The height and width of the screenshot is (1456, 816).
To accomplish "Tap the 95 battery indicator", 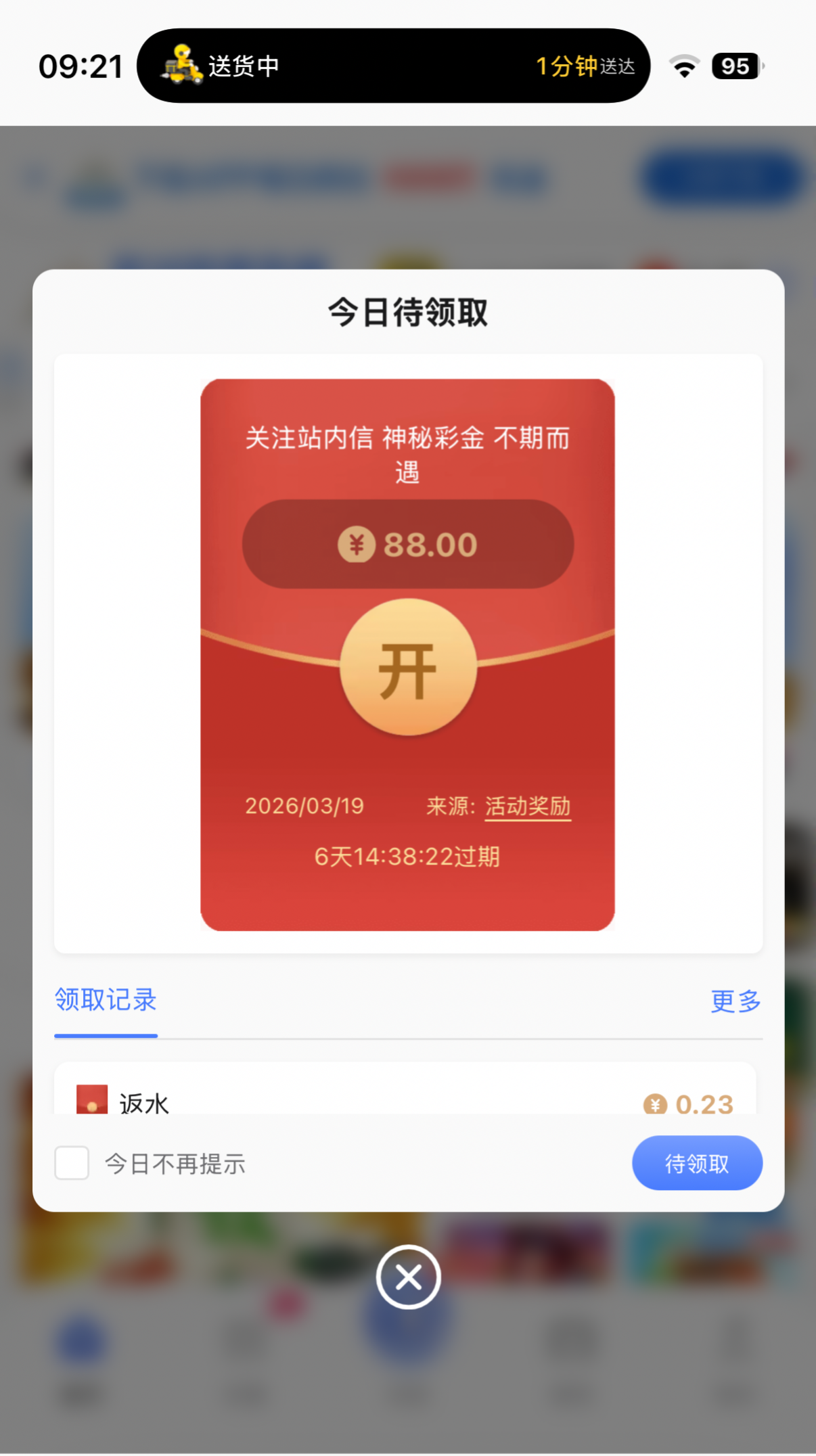I will pos(736,66).
